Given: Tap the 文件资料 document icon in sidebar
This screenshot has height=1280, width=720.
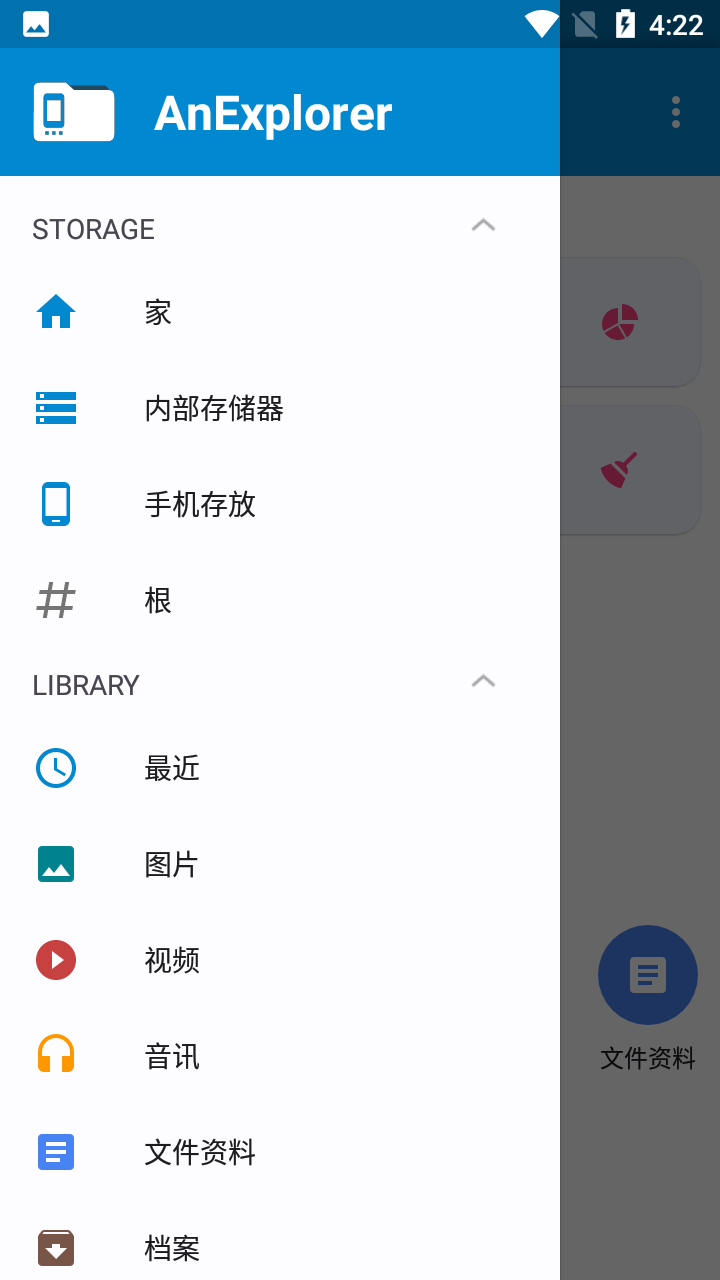Looking at the screenshot, I should pos(56,1151).
